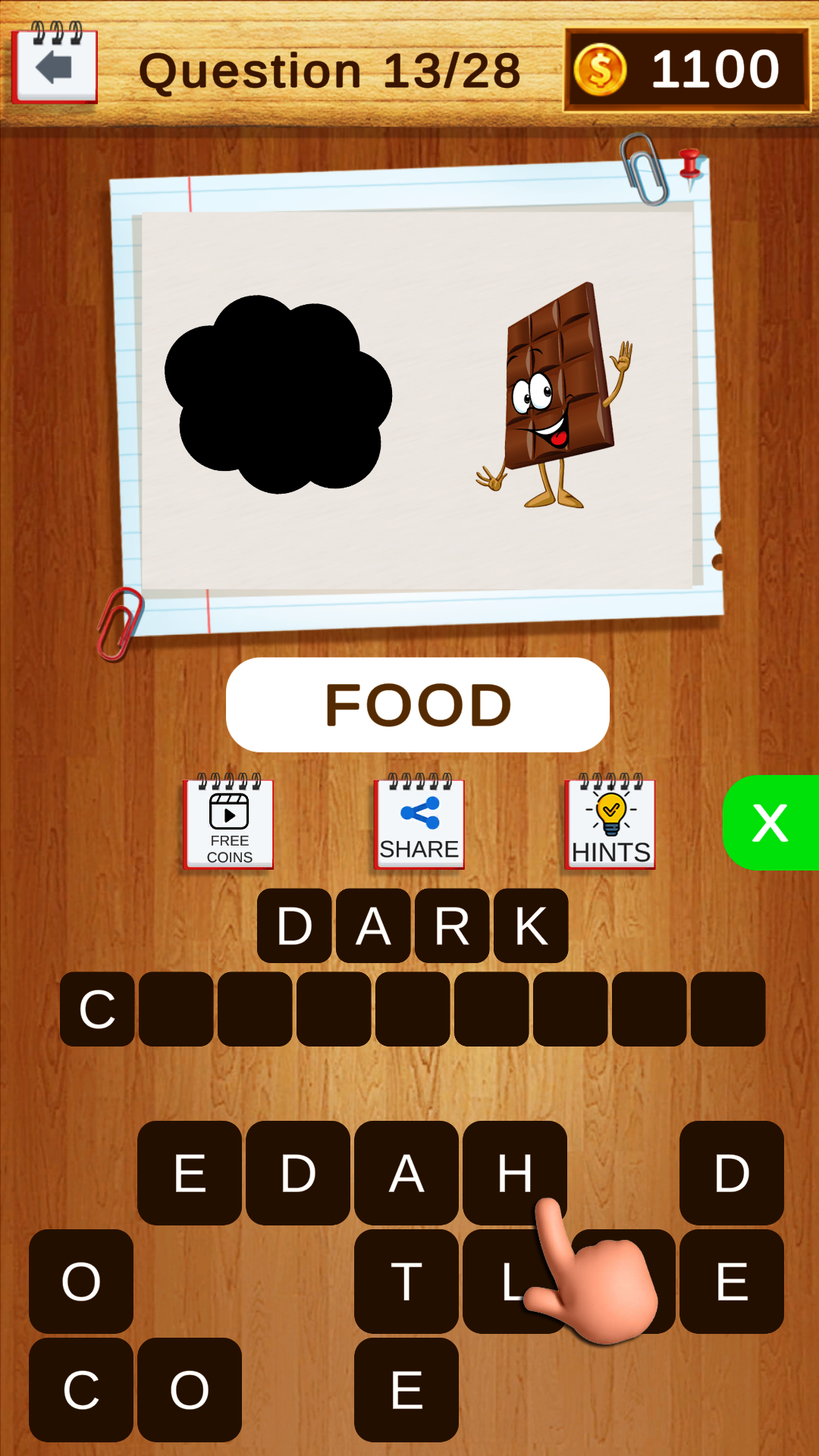The image size is (819, 1456).
Task: Go back using the arrow icon
Action: pyautogui.click(x=55, y=67)
